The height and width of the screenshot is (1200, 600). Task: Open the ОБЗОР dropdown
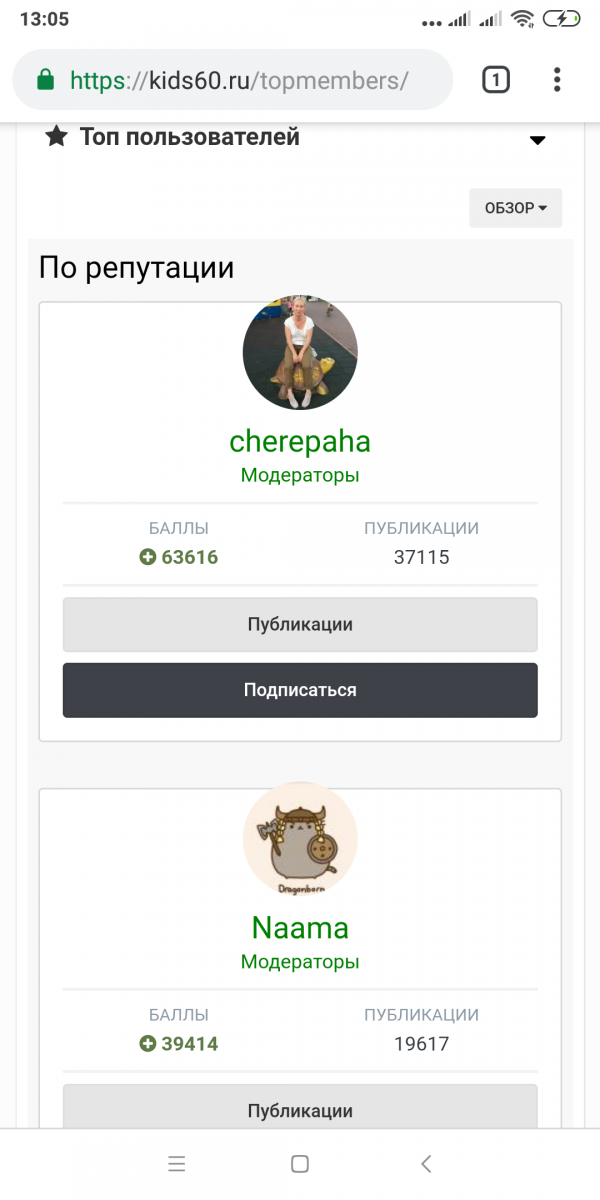[516, 208]
